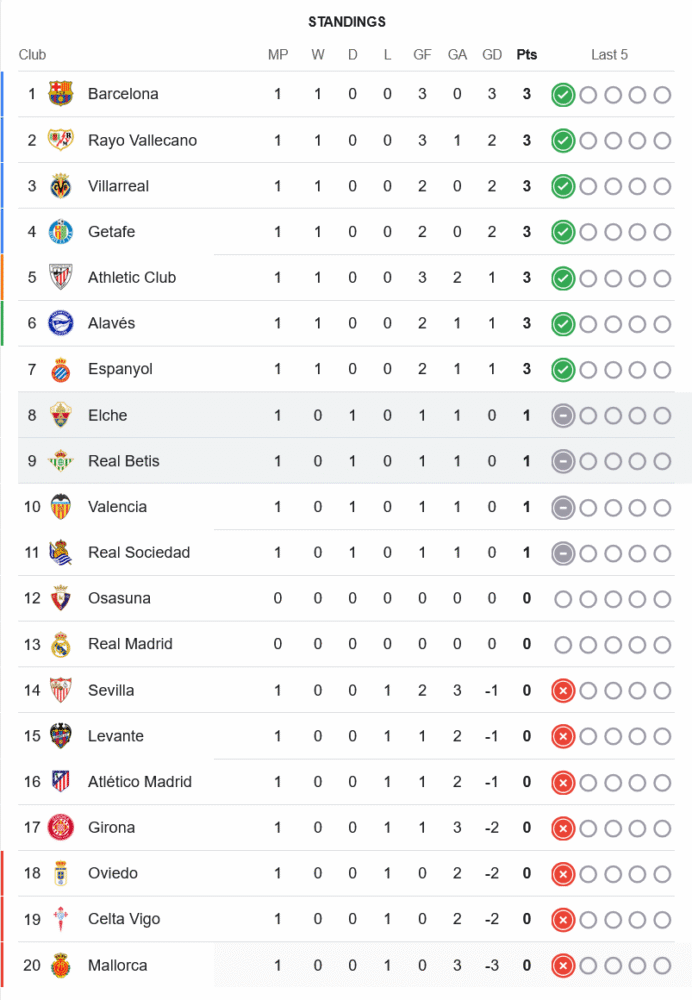Open Valencia's team entry
692x1000 pixels.
click(117, 507)
